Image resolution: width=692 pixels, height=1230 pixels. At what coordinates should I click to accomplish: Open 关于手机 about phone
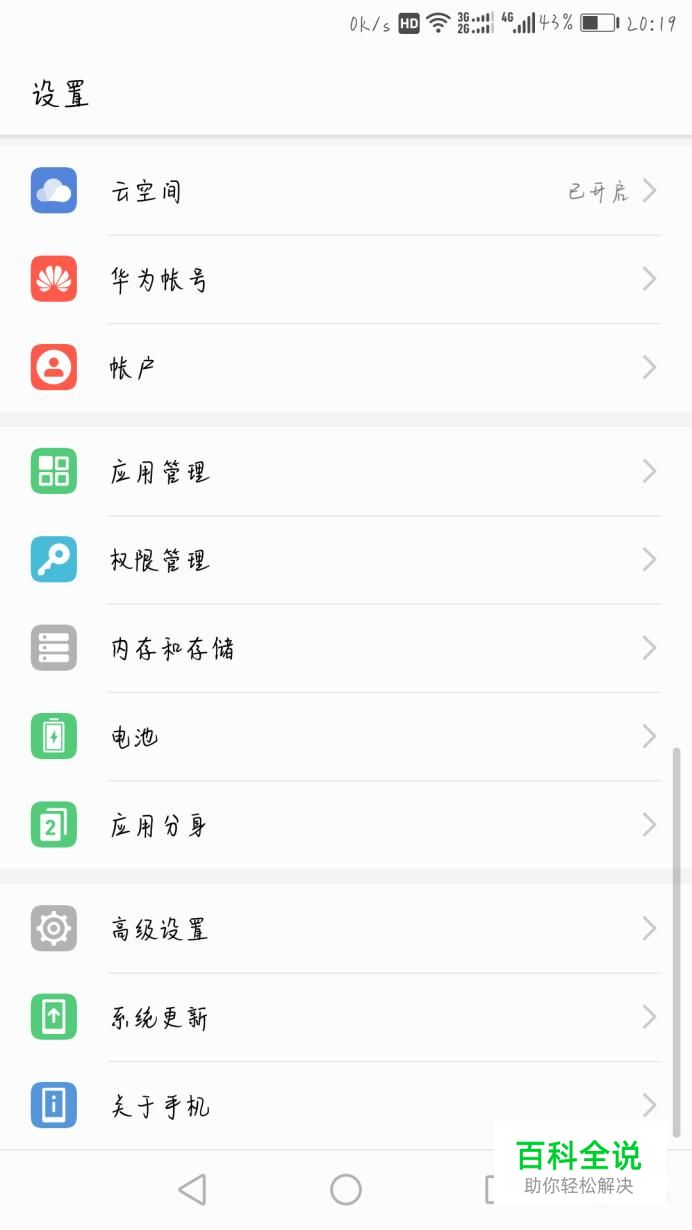click(345, 1106)
